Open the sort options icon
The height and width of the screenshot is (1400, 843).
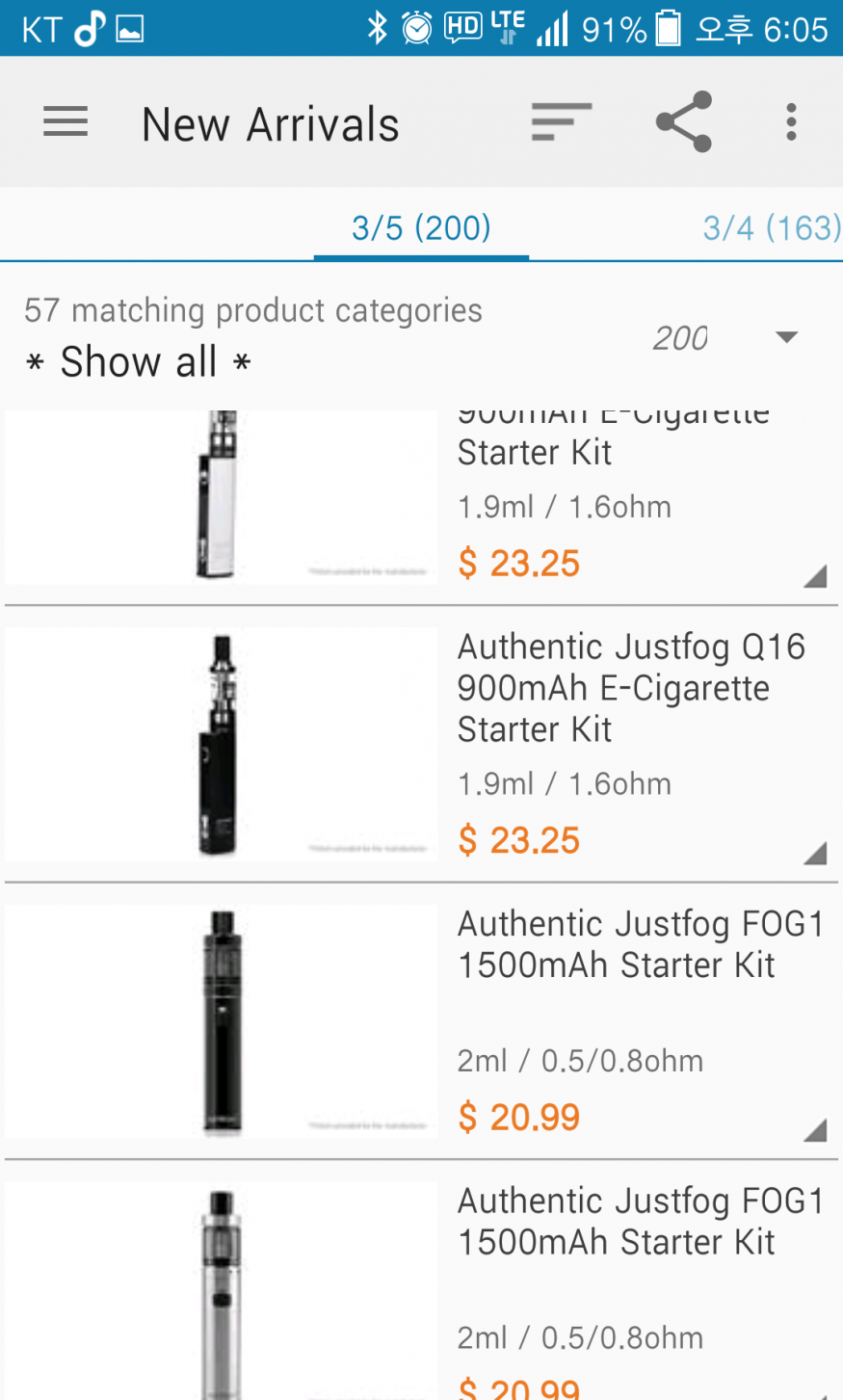(561, 122)
